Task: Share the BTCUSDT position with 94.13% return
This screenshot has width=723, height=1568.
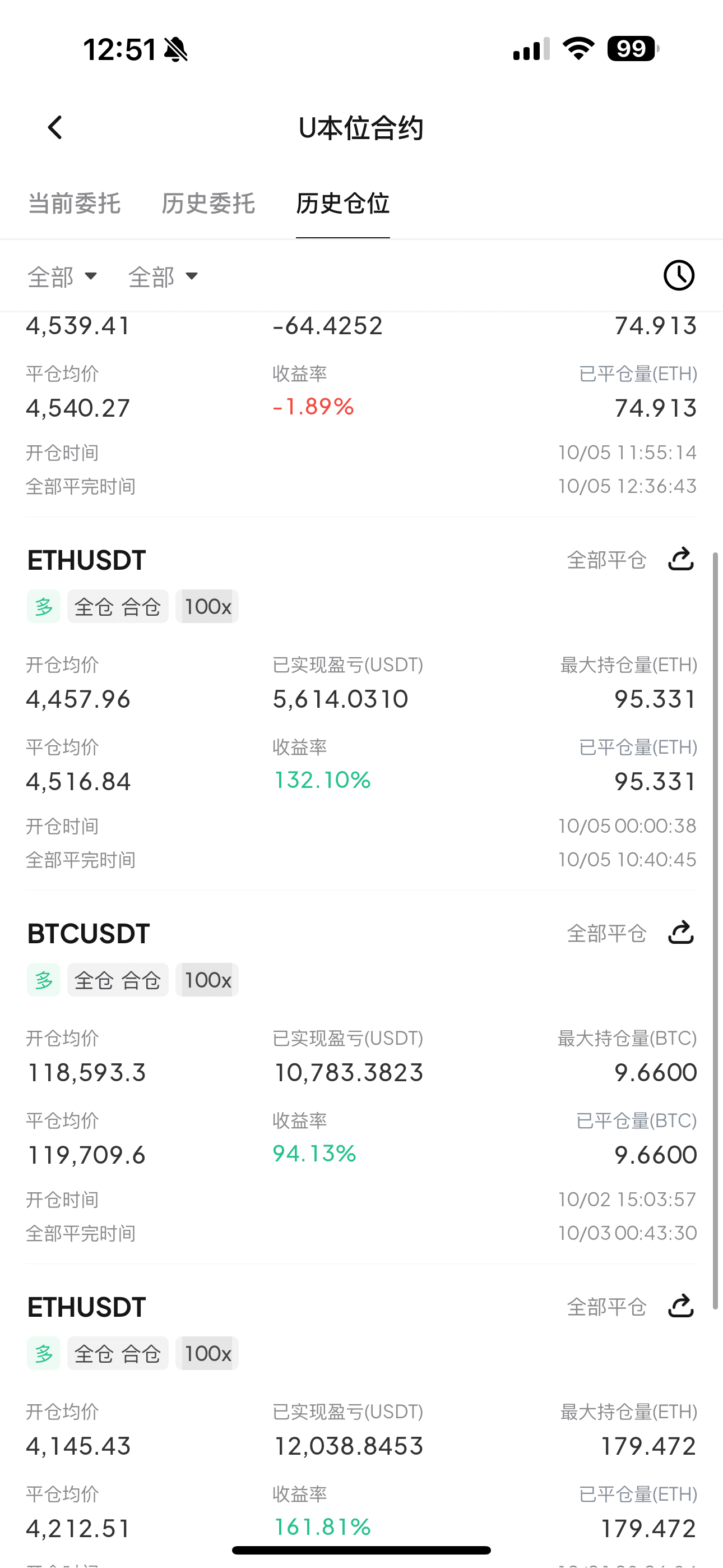Action: [680, 933]
